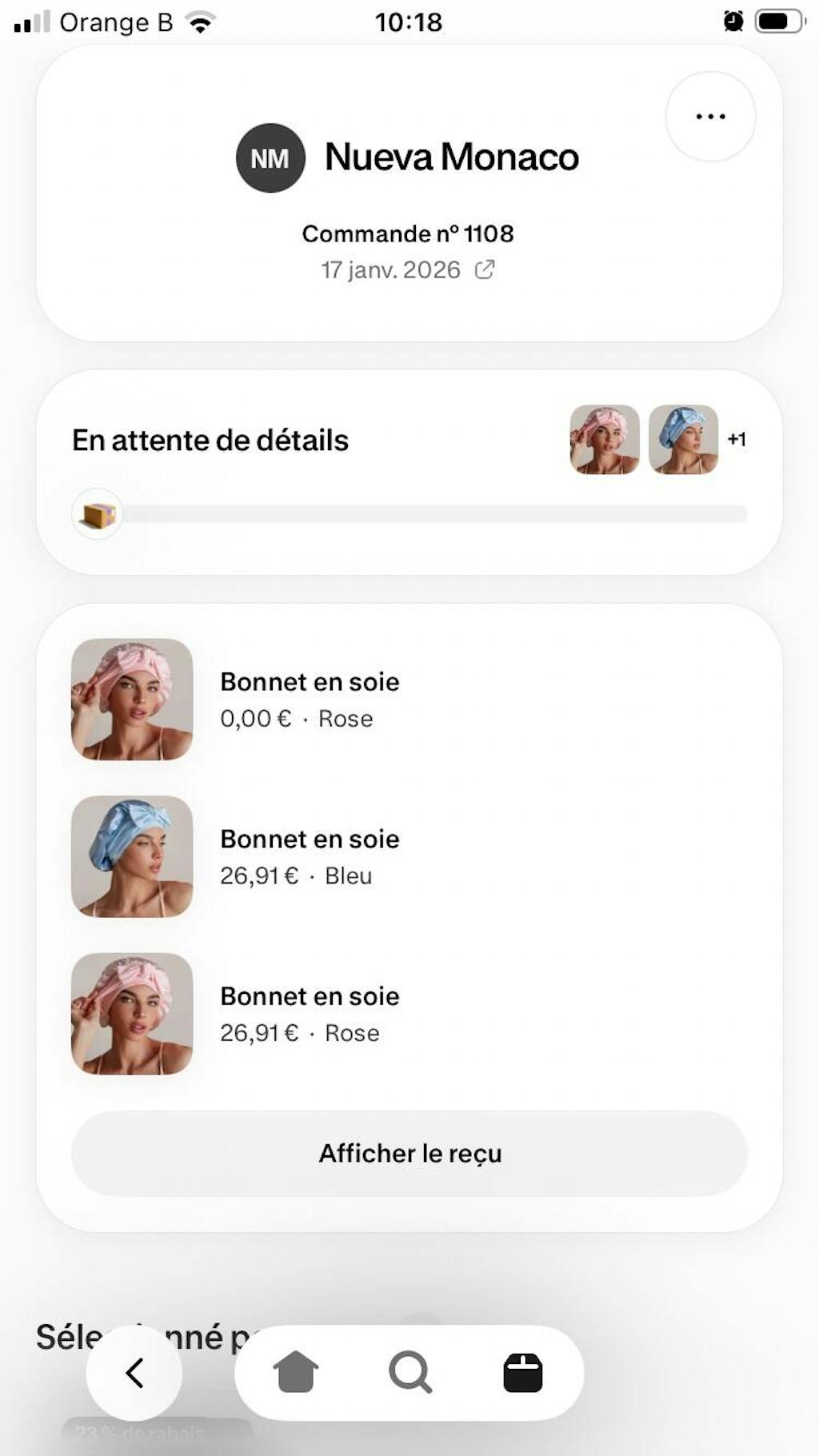View the En attente de détails tracking card
This screenshot has width=819, height=1456.
click(408, 472)
